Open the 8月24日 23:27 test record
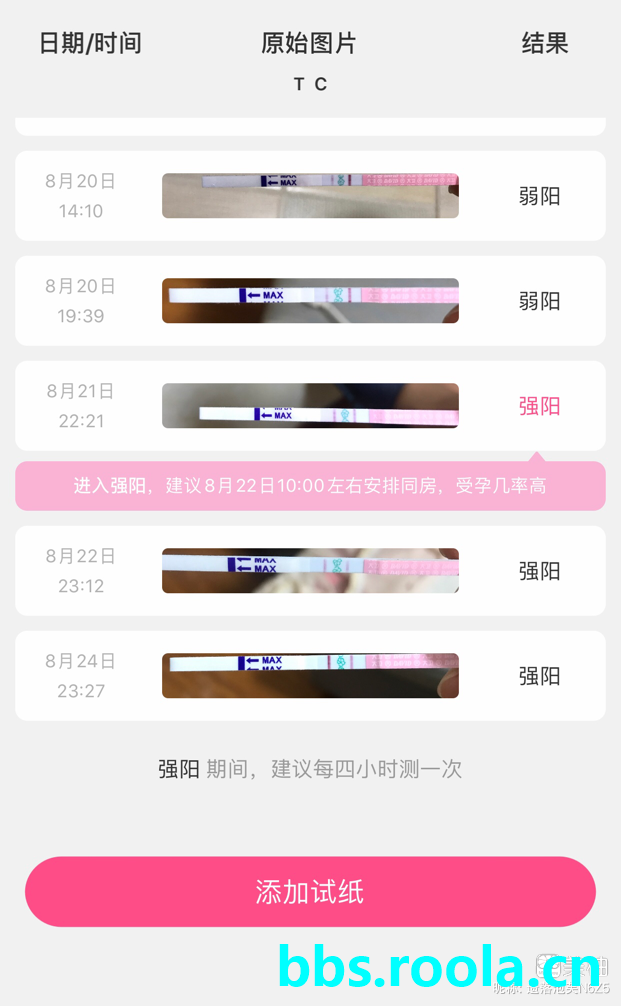This screenshot has height=1006, width=621. (x=310, y=676)
